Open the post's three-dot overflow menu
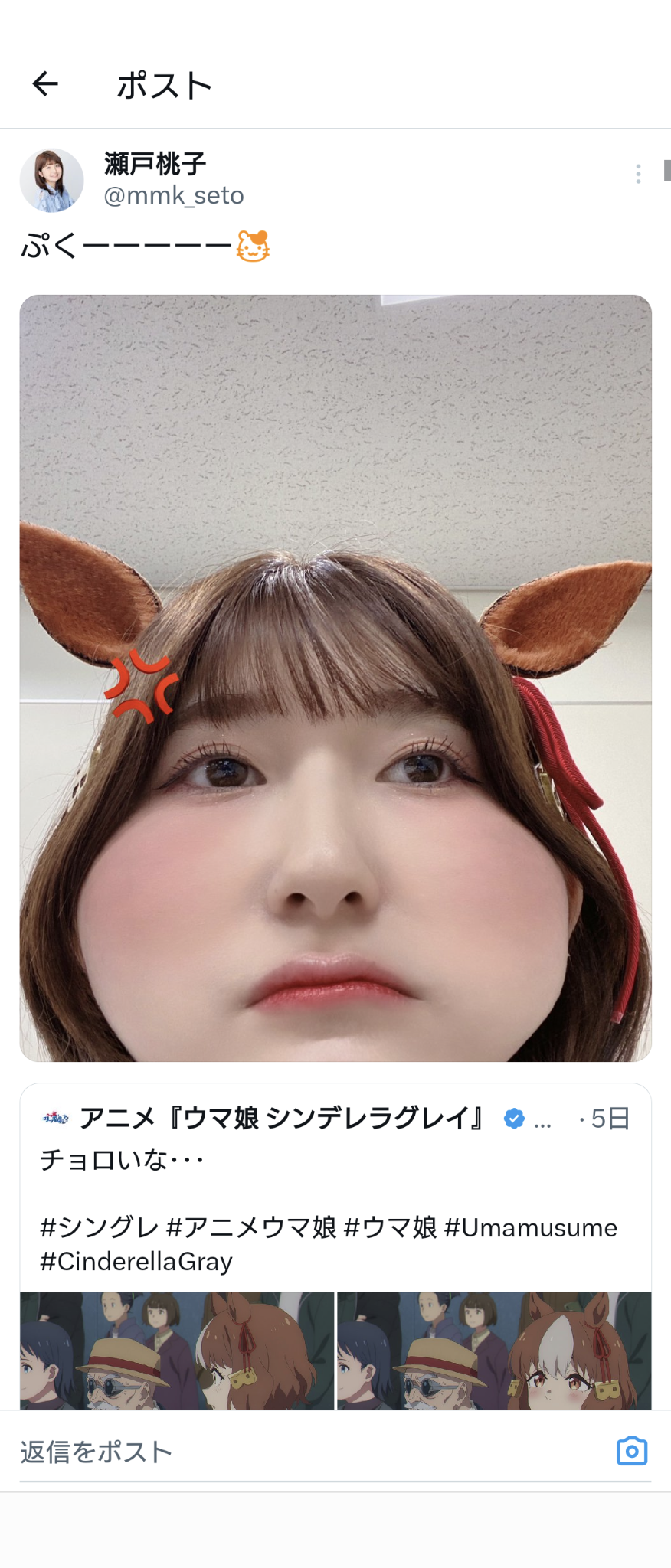The width and height of the screenshot is (671, 1568). tap(638, 174)
